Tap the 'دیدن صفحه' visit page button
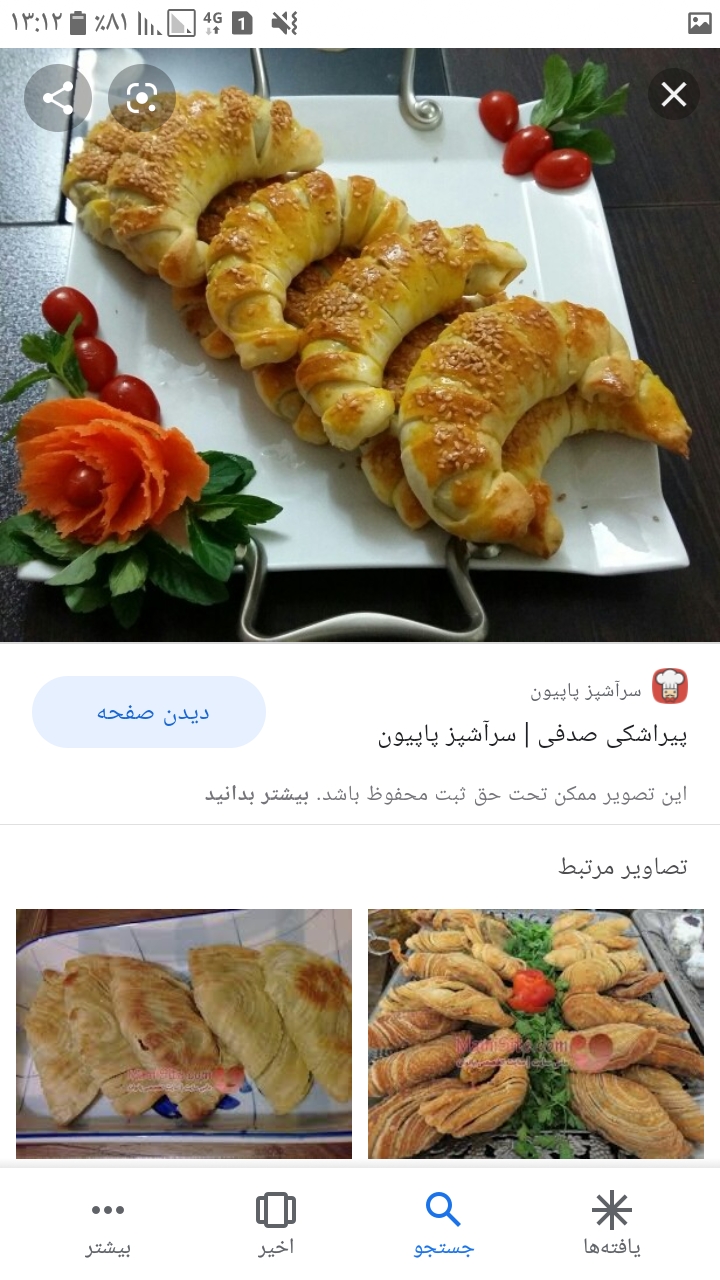Image resolution: width=720 pixels, height=1280 pixels. 149,712
